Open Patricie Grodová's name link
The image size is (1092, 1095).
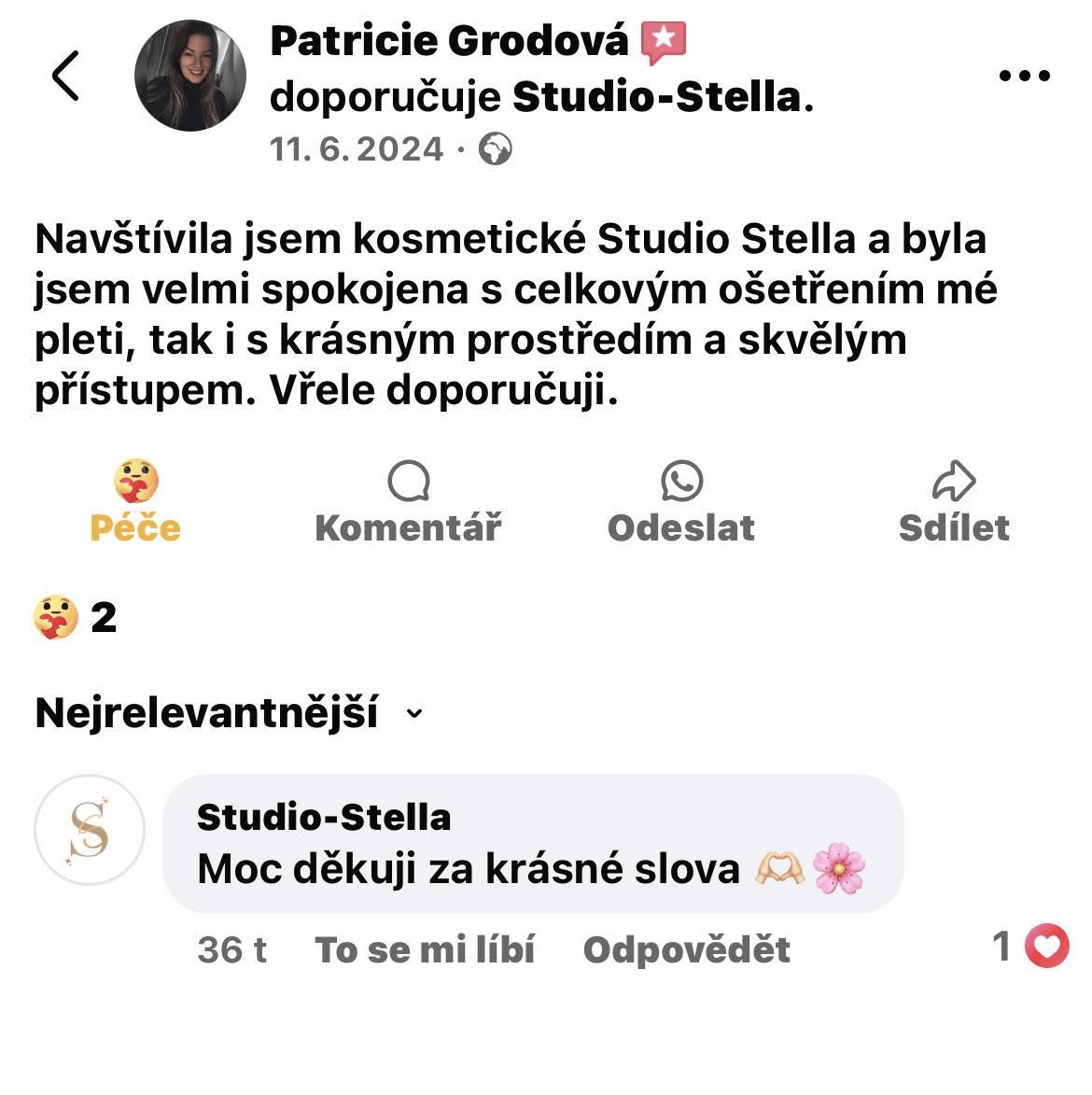point(449,41)
